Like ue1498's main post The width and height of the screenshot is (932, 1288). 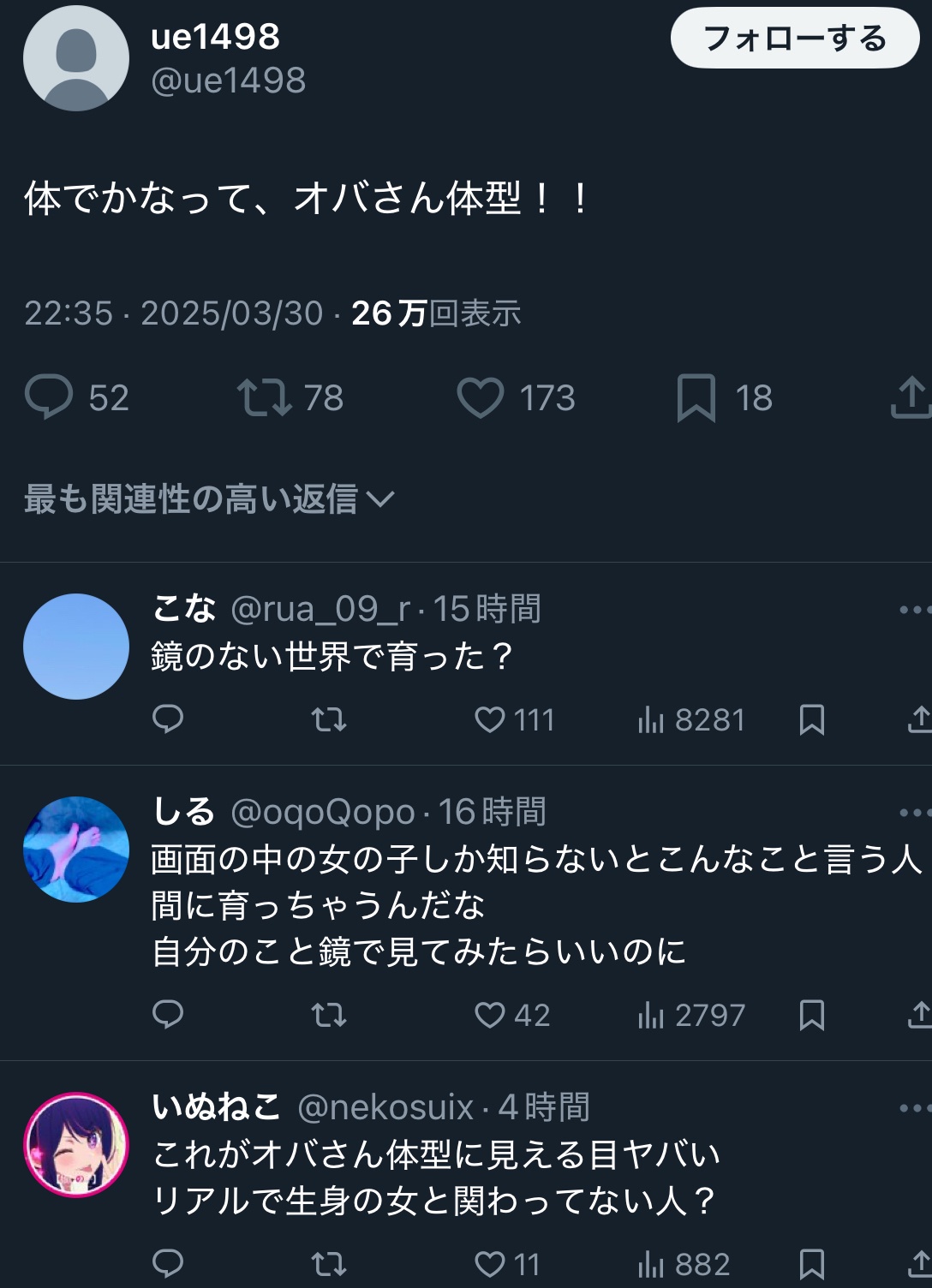(x=481, y=398)
